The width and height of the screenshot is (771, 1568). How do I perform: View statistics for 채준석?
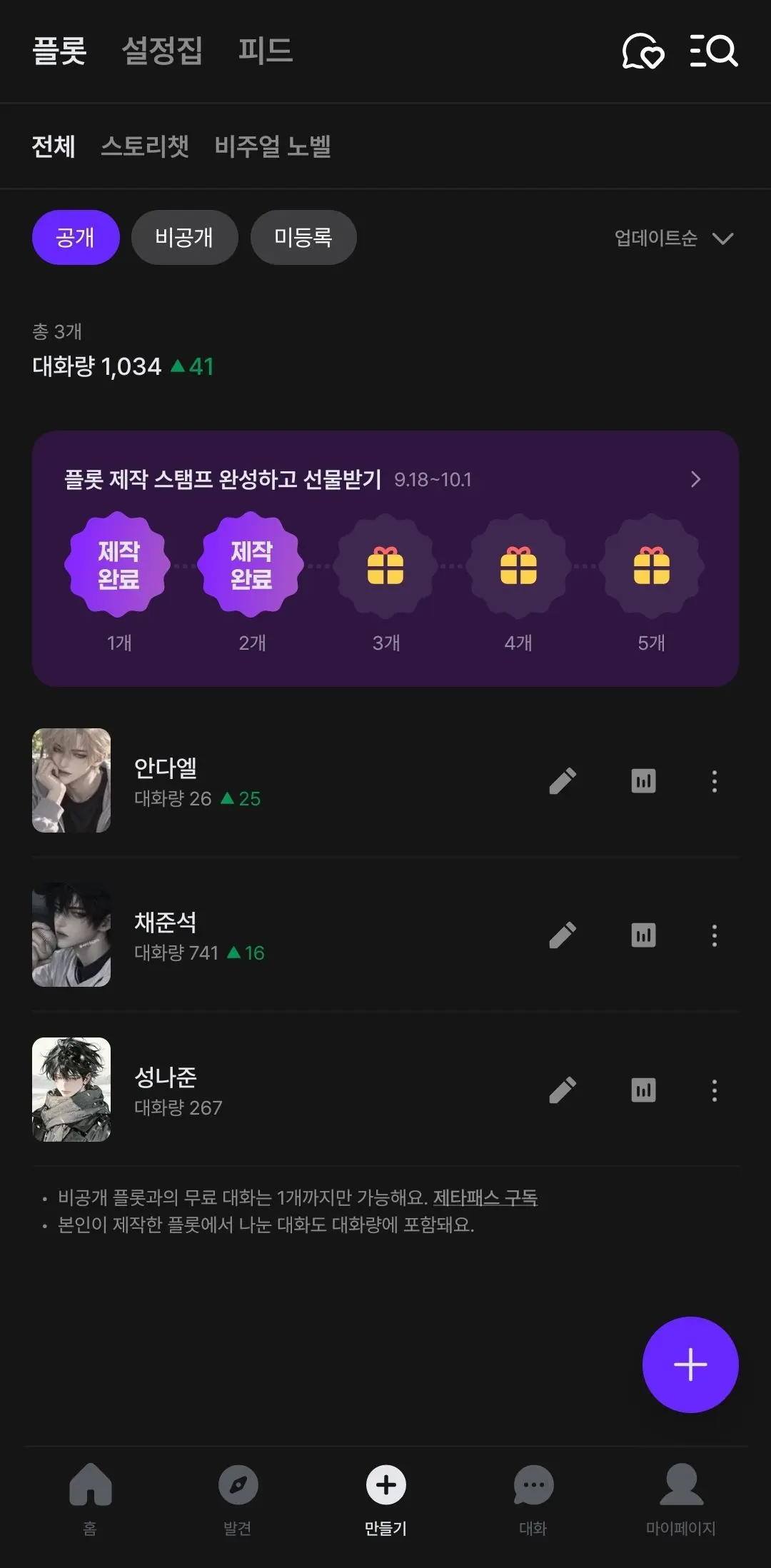tap(643, 935)
